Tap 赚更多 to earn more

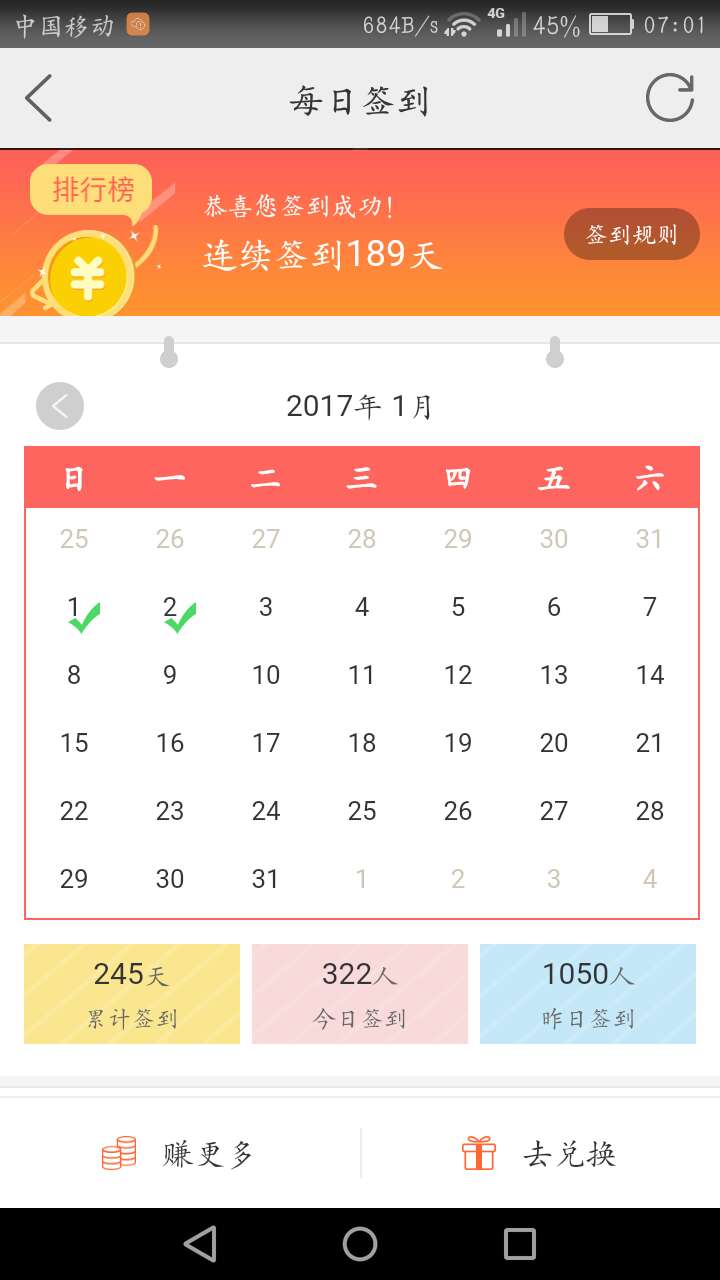coord(180,1153)
